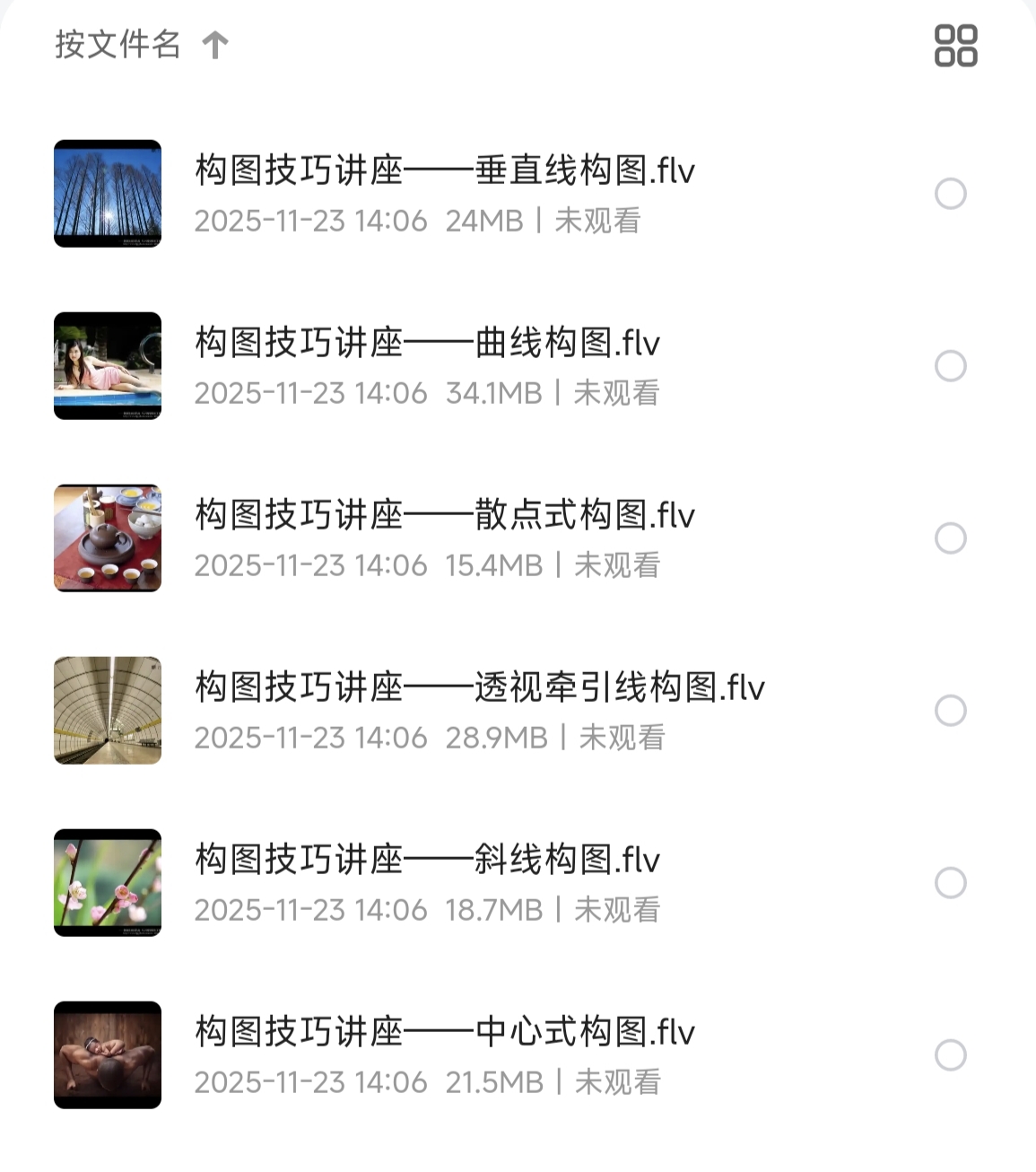Open 构图技巧讲座——斜线构图.flv
This screenshot has width=1036, height=1172.
426,862
